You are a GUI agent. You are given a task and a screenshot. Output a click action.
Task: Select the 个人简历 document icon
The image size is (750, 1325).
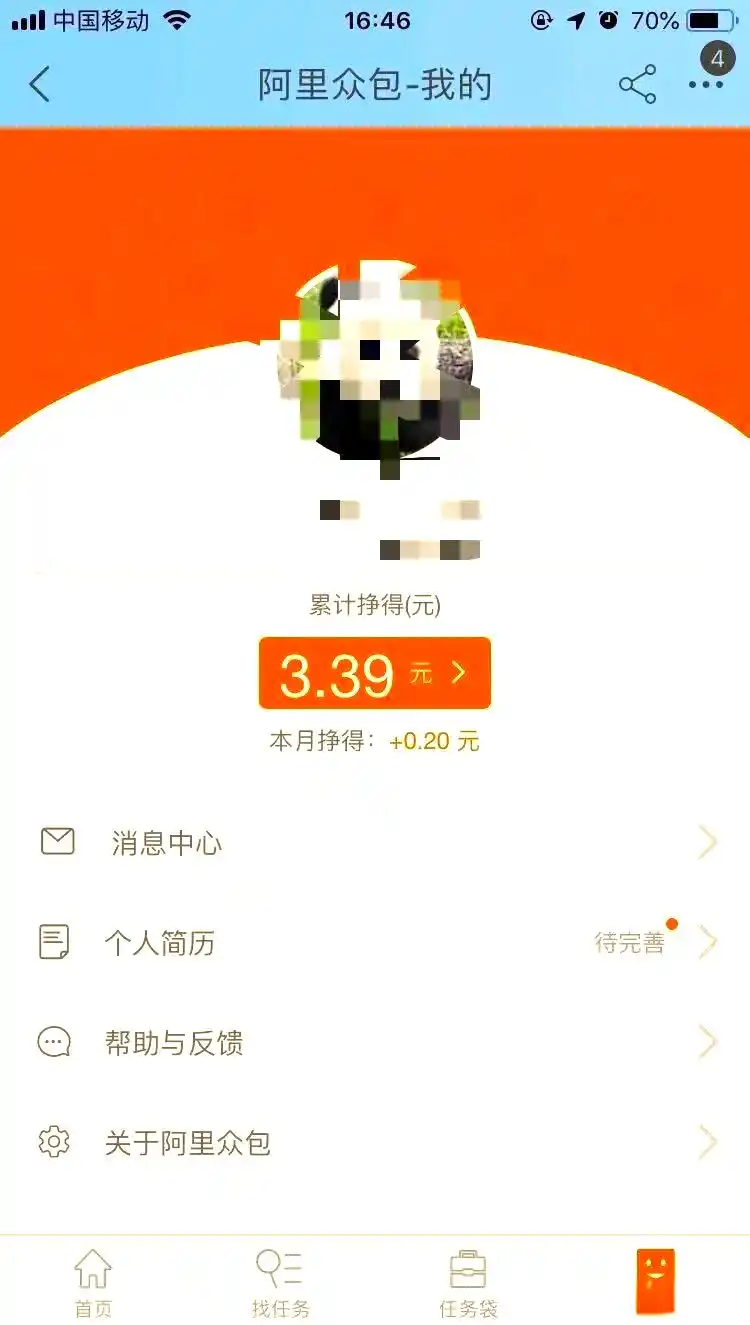tap(57, 941)
